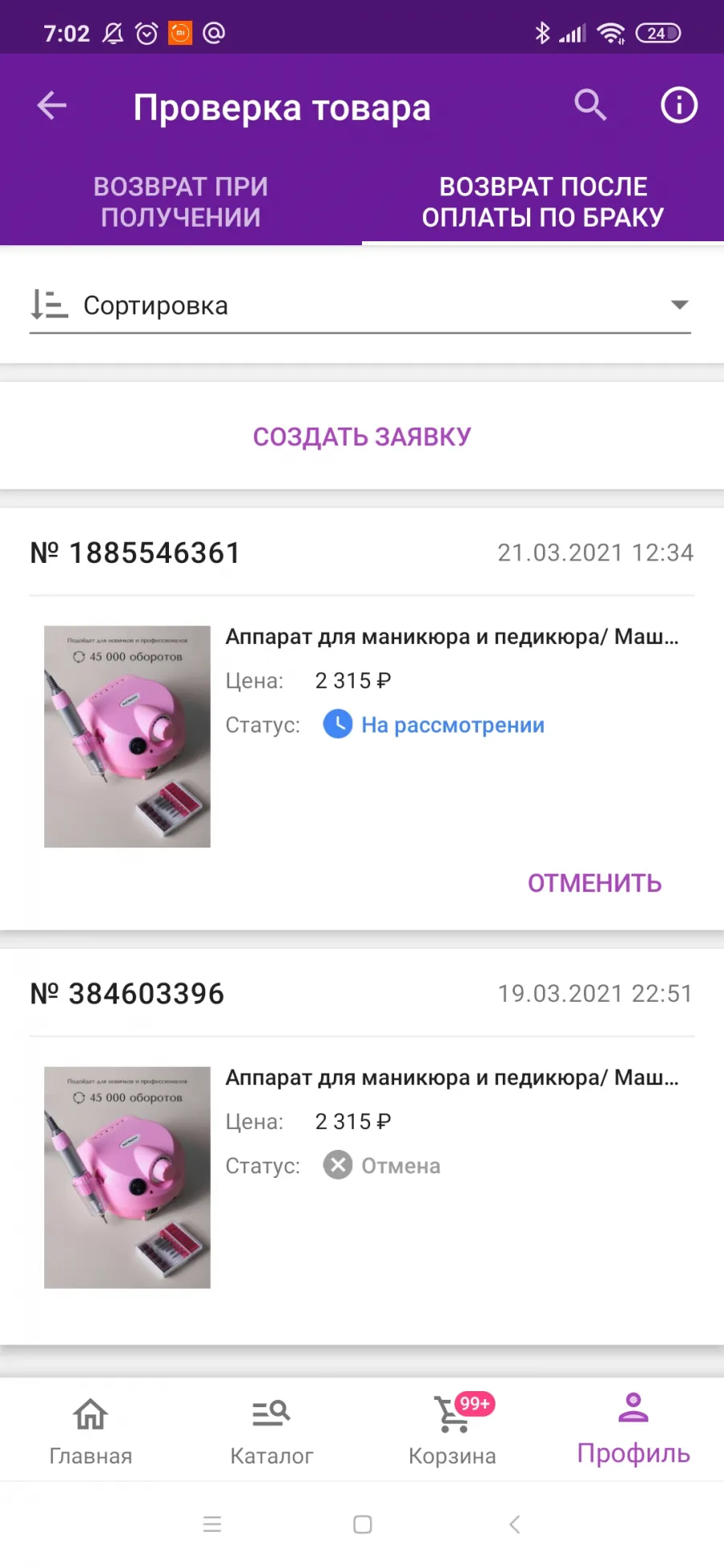
Task: Cancel request № 1885546361 with Отменить
Action: 594,883
